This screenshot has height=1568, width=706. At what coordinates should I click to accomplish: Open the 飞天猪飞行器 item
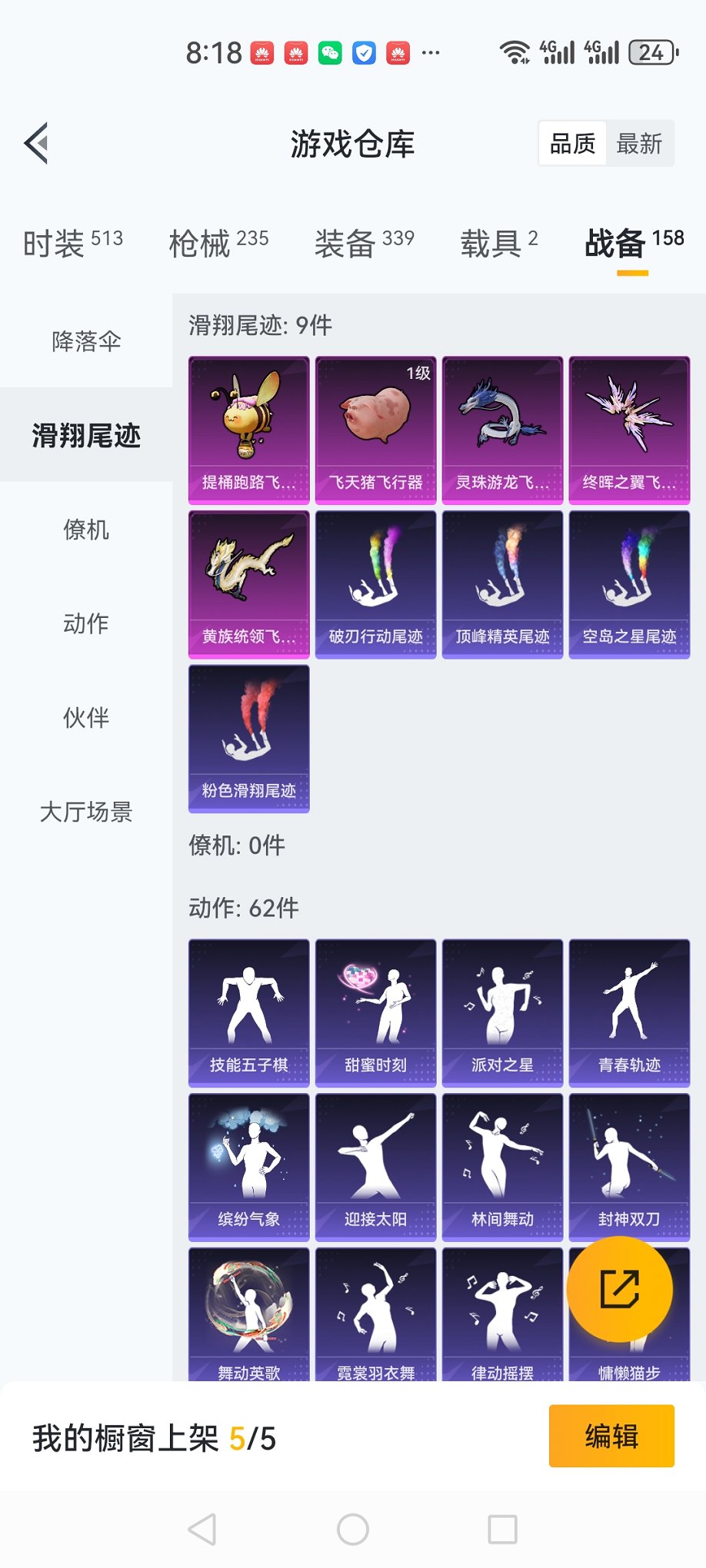click(x=375, y=430)
